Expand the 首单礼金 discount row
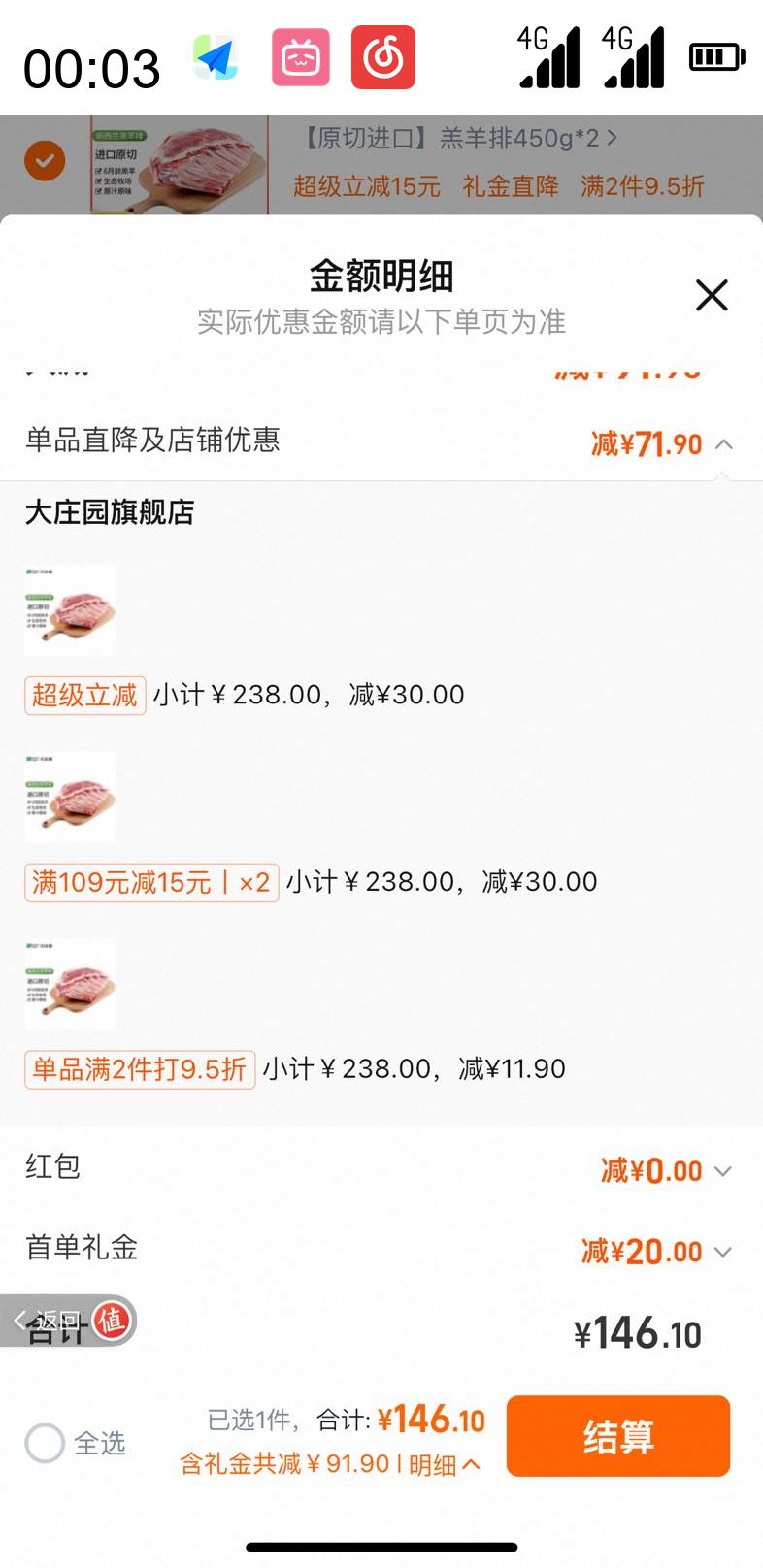763x1568 pixels. tap(722, 1252)
